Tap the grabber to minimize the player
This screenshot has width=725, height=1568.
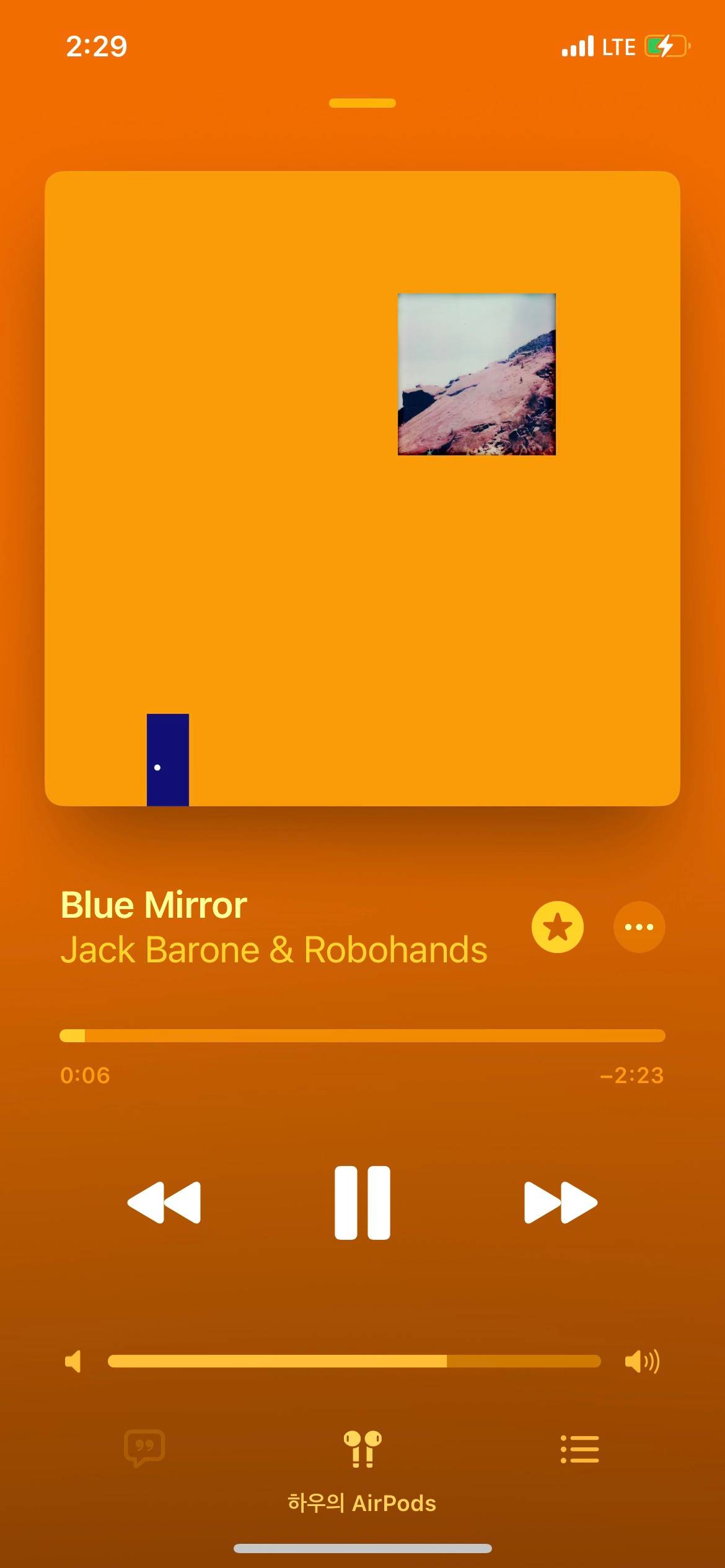pyautogui.click(x=362, y=103)
